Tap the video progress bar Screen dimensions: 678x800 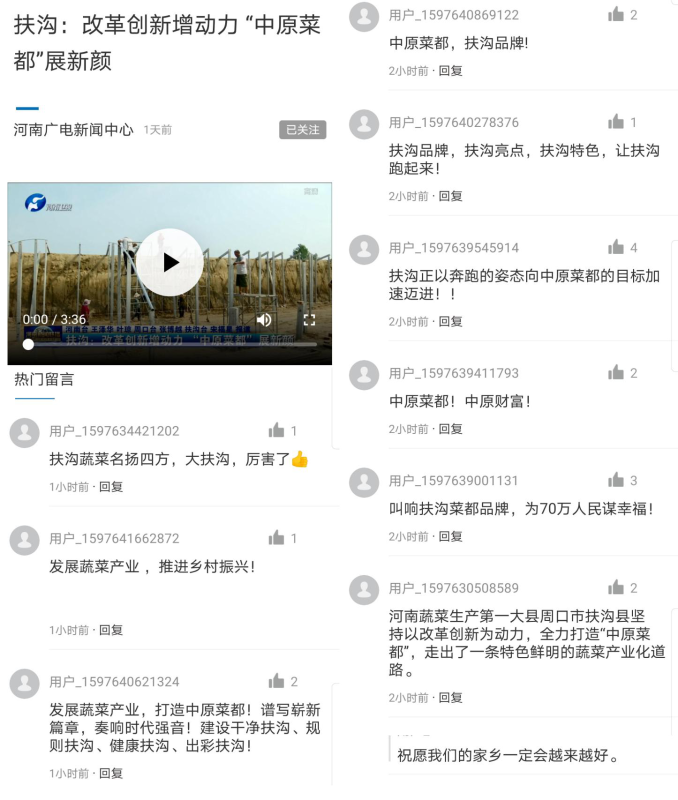170,344
